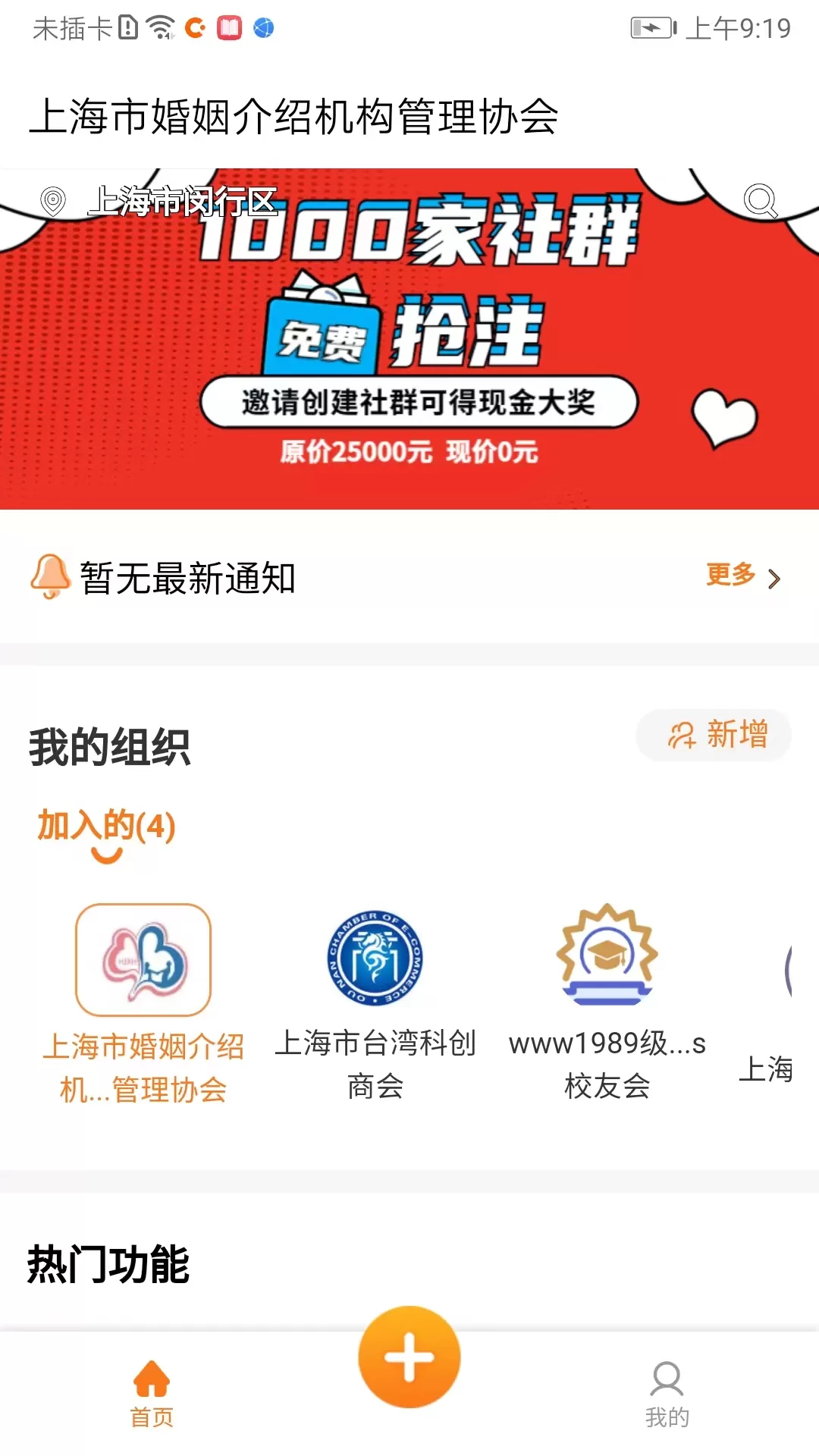This screenshot has width=819, height=1456.
Task: Tap 新增 to add an organization
Action: (x=715, y=735)
